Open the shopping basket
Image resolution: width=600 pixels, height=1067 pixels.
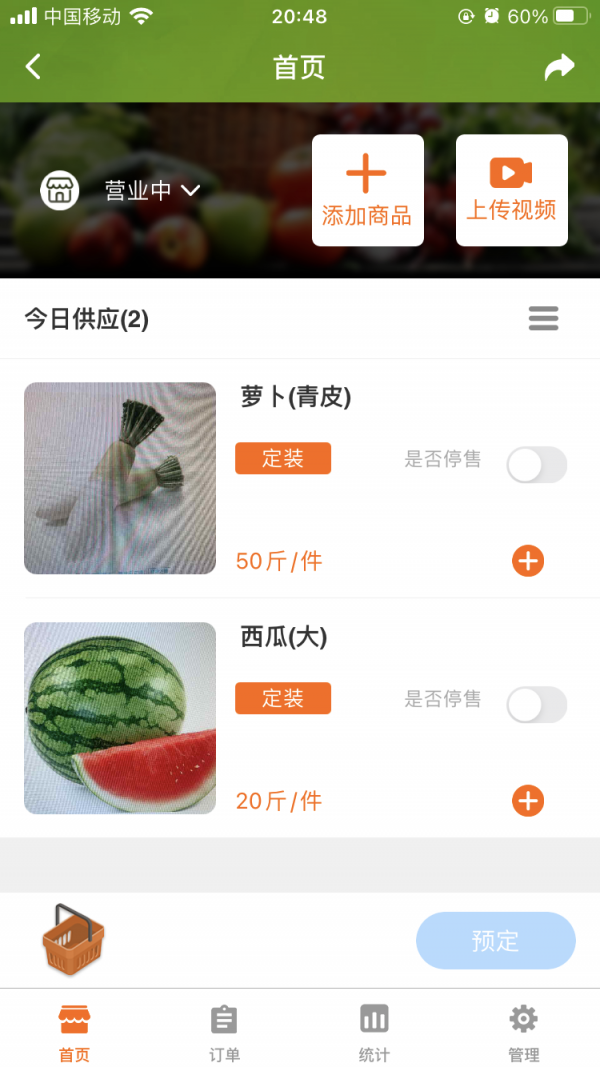73,939
